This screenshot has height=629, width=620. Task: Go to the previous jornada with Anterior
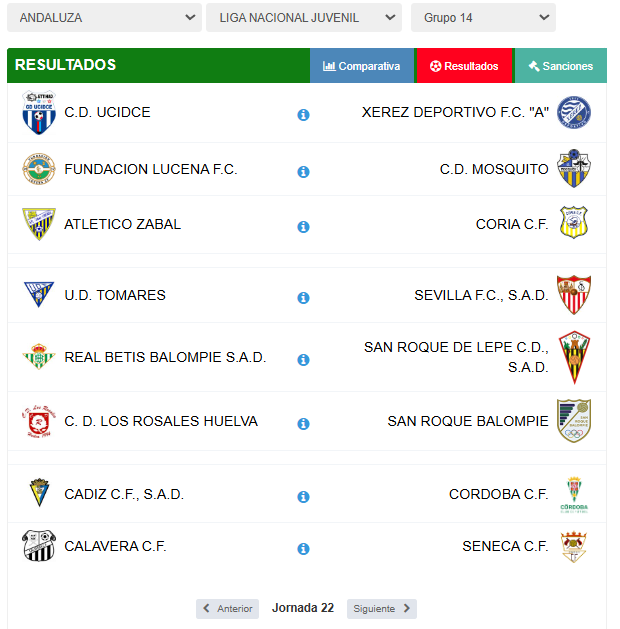click(x=227, y=608)
